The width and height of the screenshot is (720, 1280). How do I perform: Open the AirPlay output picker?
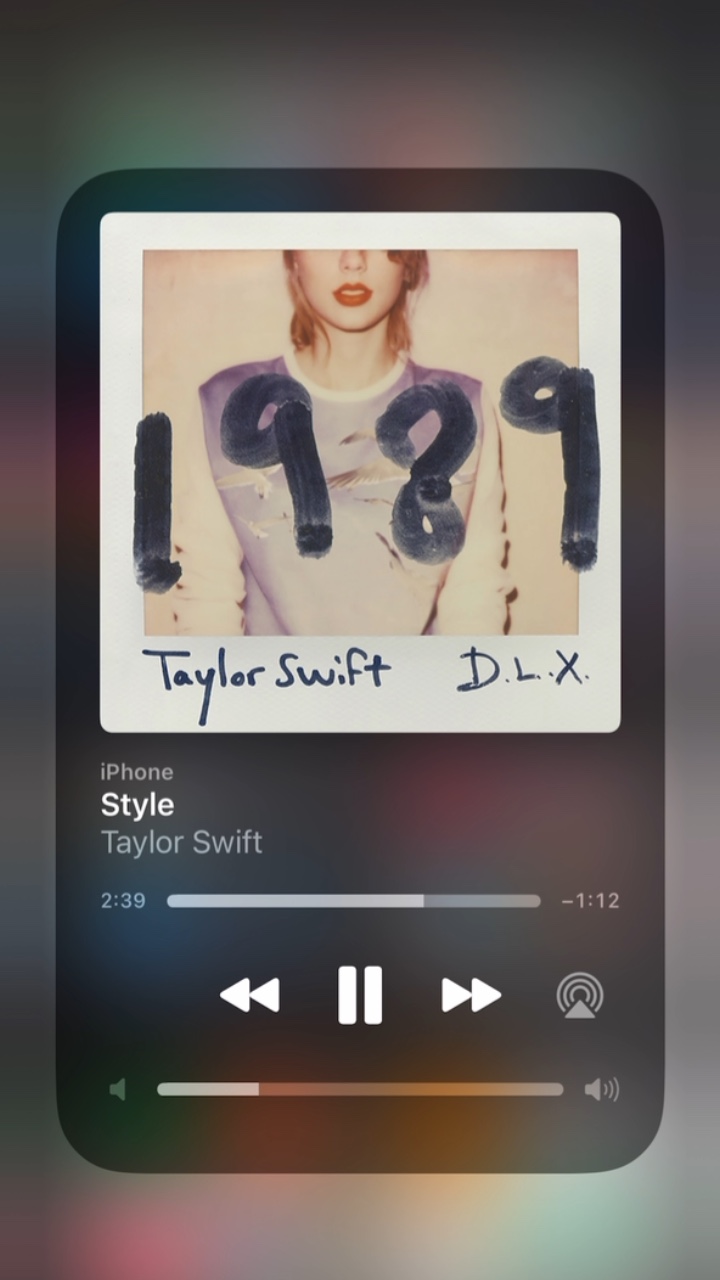580,996
